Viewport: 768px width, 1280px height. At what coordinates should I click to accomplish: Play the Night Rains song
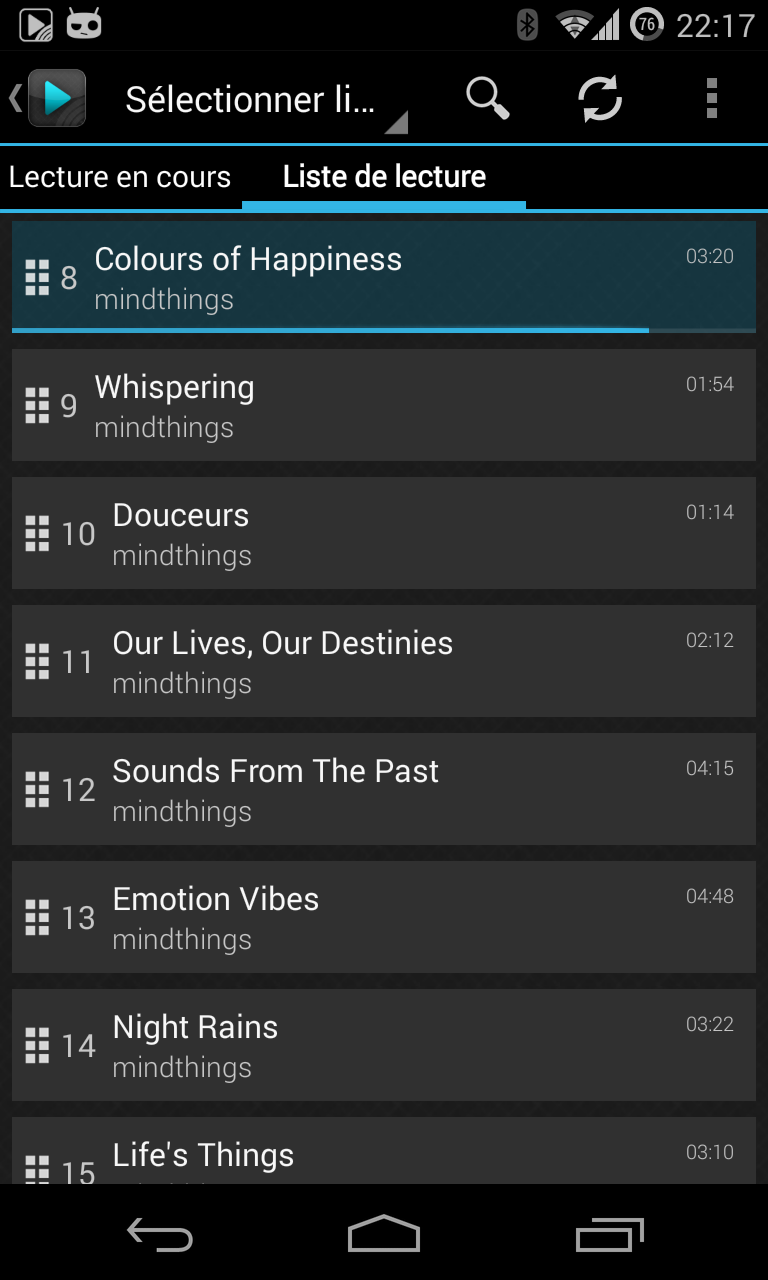coord(384,1045)
